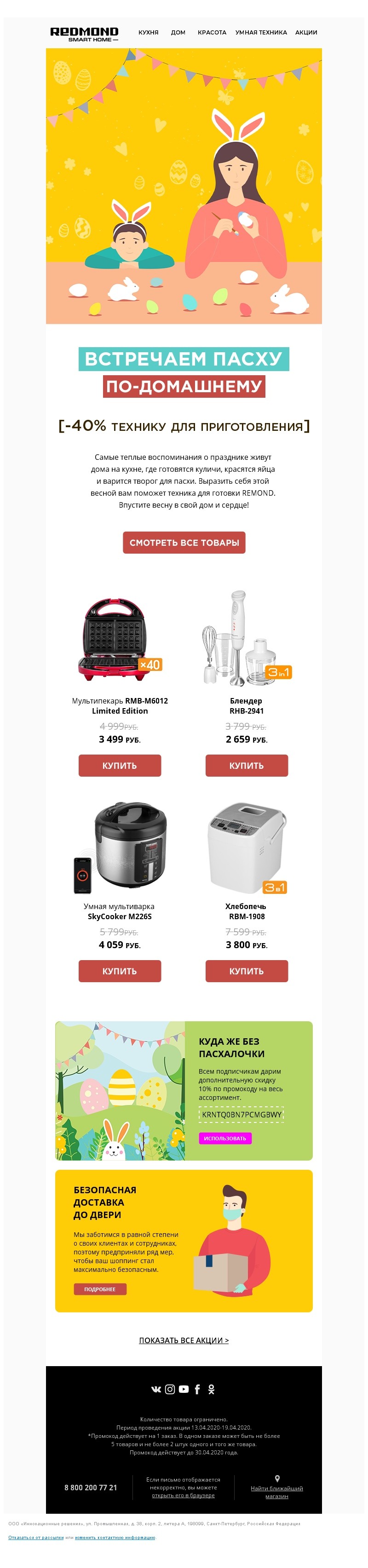Buy the Мультипекарь RMB-M6012 Limited Edition

pyautogui.click(x=120, y=765)
